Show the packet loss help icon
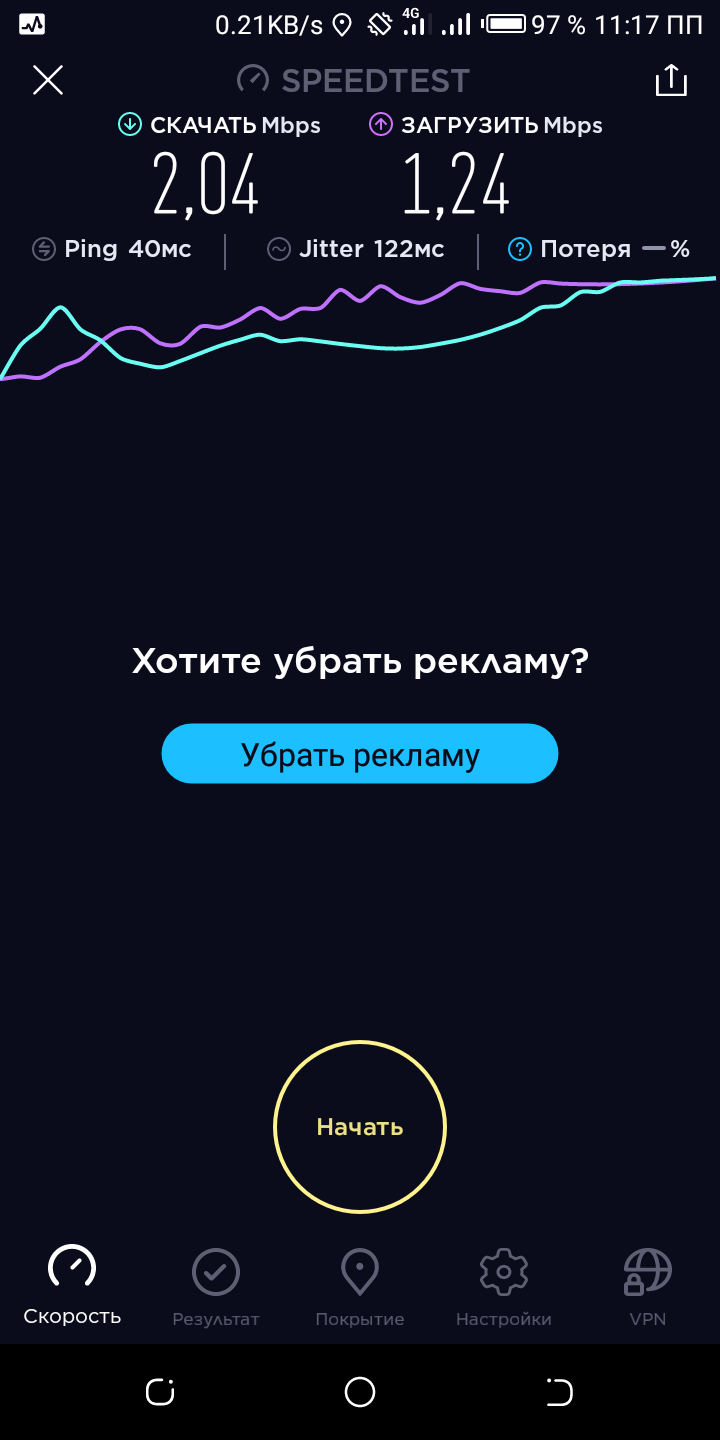Screen dimensions: 720x1440 (x=520, y=249)
